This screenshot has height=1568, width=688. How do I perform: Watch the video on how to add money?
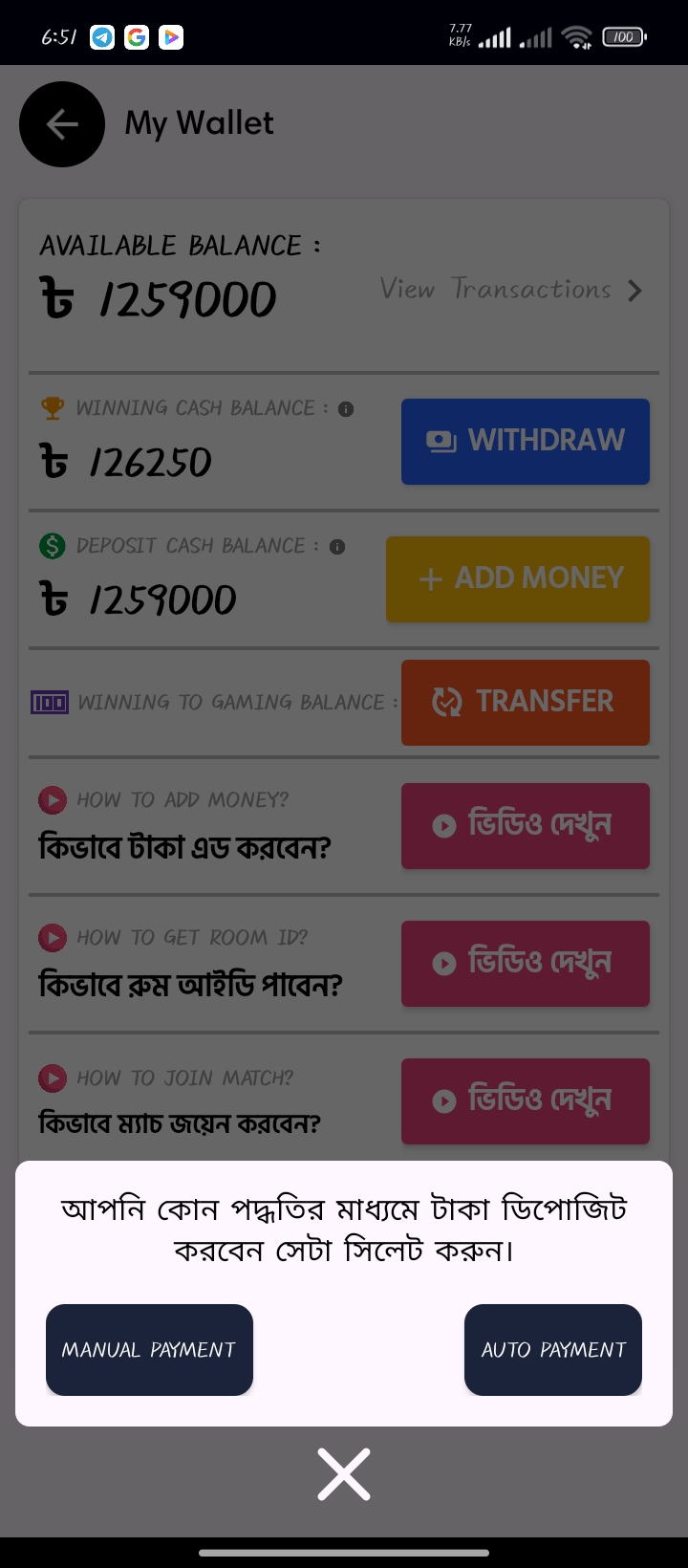coord(526,825)
